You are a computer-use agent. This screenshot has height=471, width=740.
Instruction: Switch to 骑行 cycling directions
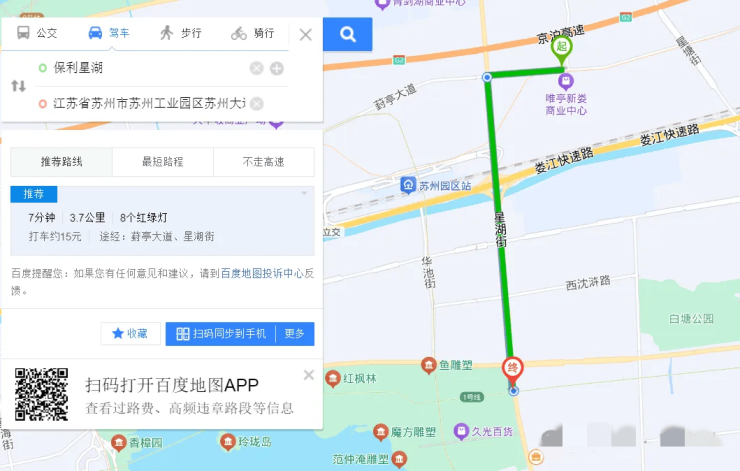click(252, 33)
